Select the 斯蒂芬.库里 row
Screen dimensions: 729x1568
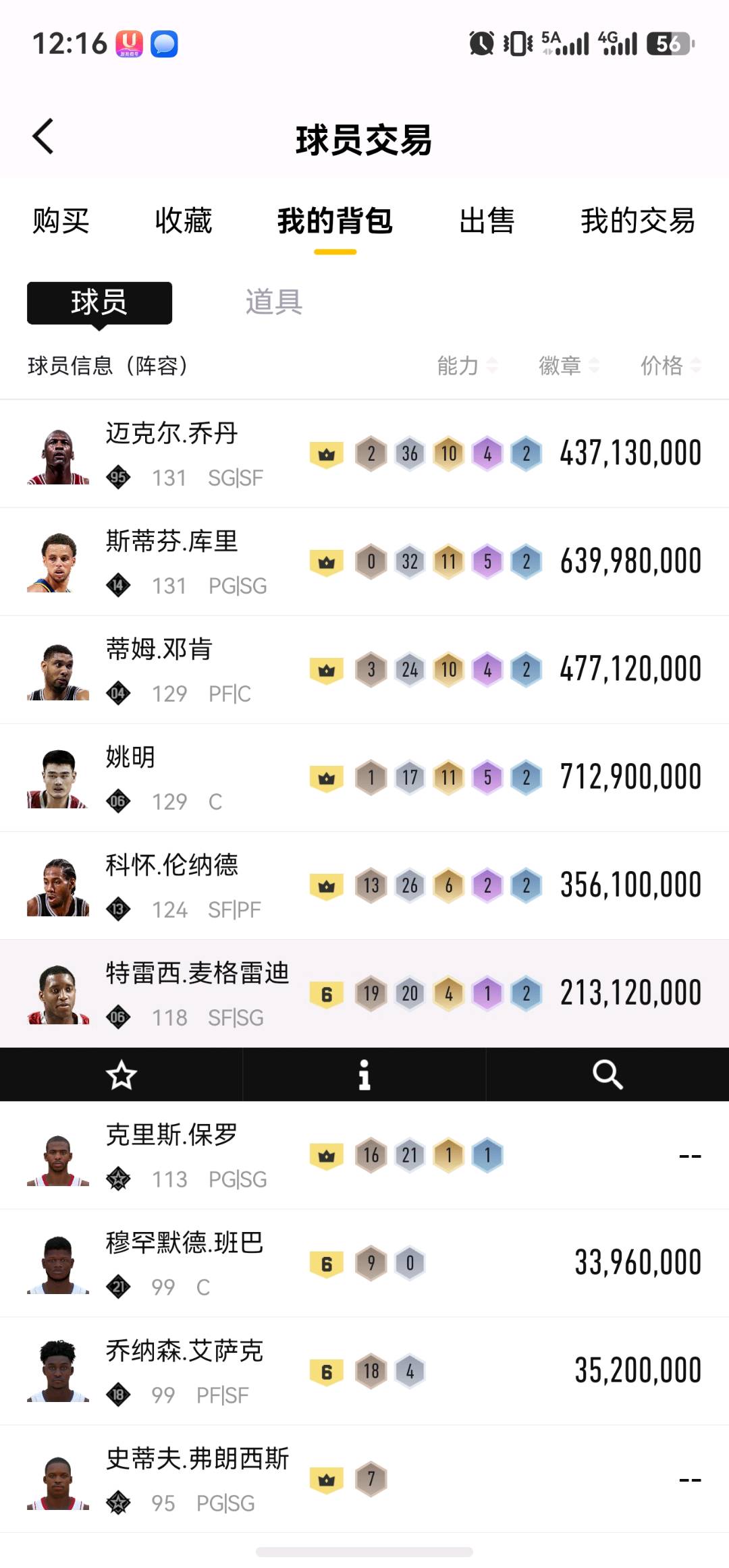pyautogui.click(x=364, y=562)
